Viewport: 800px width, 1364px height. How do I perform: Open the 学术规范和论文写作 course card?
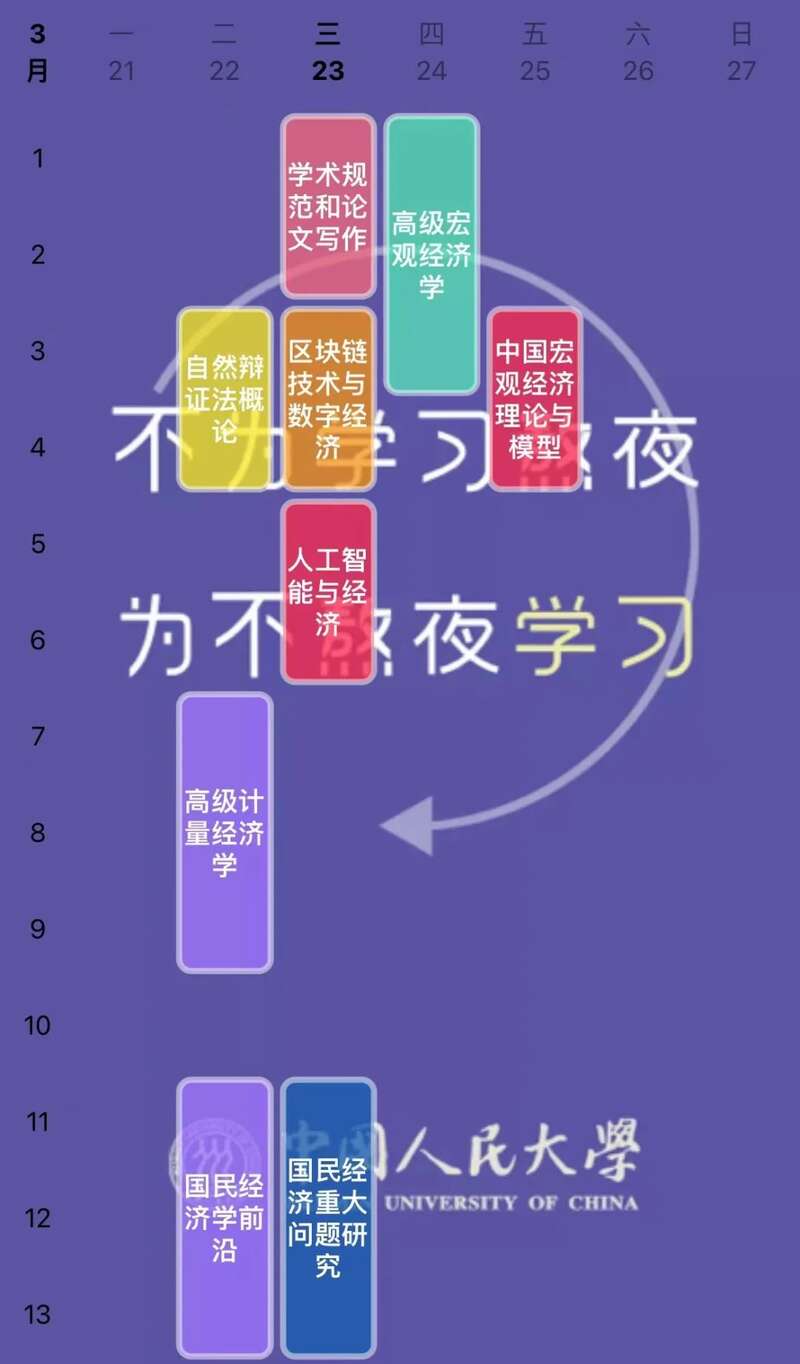328,207
